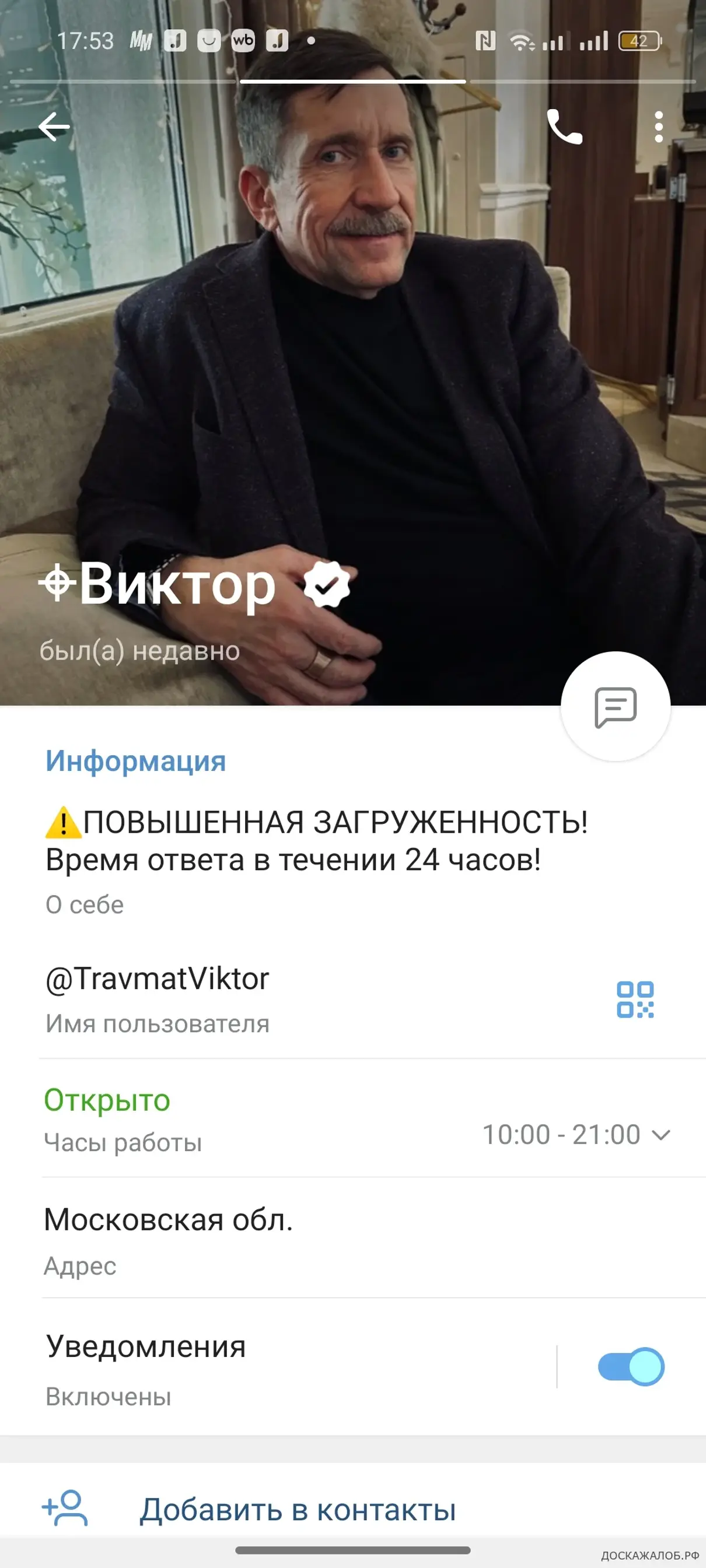Open the profile photo of Виктор
Image resolution: width=706 pixels, height=1568 pixels.
354,341
